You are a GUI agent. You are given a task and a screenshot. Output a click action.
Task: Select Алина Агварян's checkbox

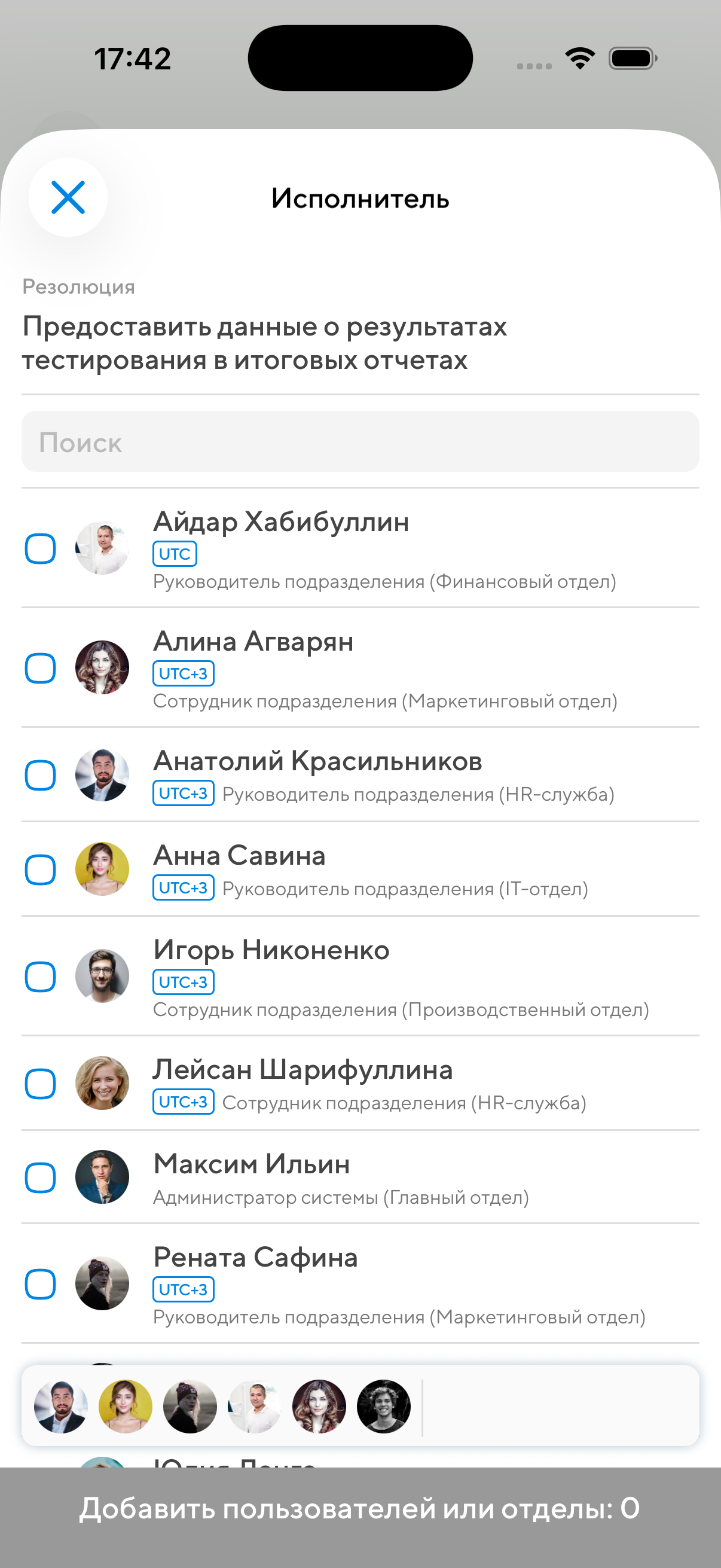point(40,669)
